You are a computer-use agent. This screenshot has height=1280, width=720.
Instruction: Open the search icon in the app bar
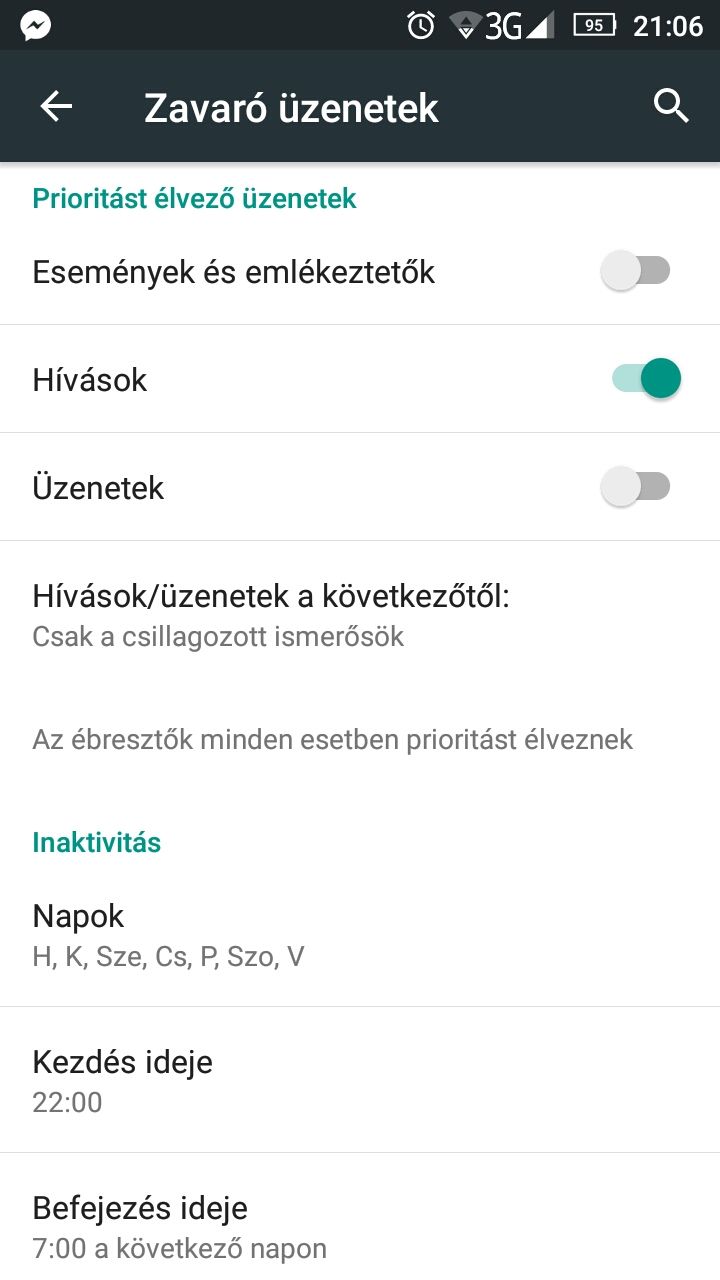671,105
